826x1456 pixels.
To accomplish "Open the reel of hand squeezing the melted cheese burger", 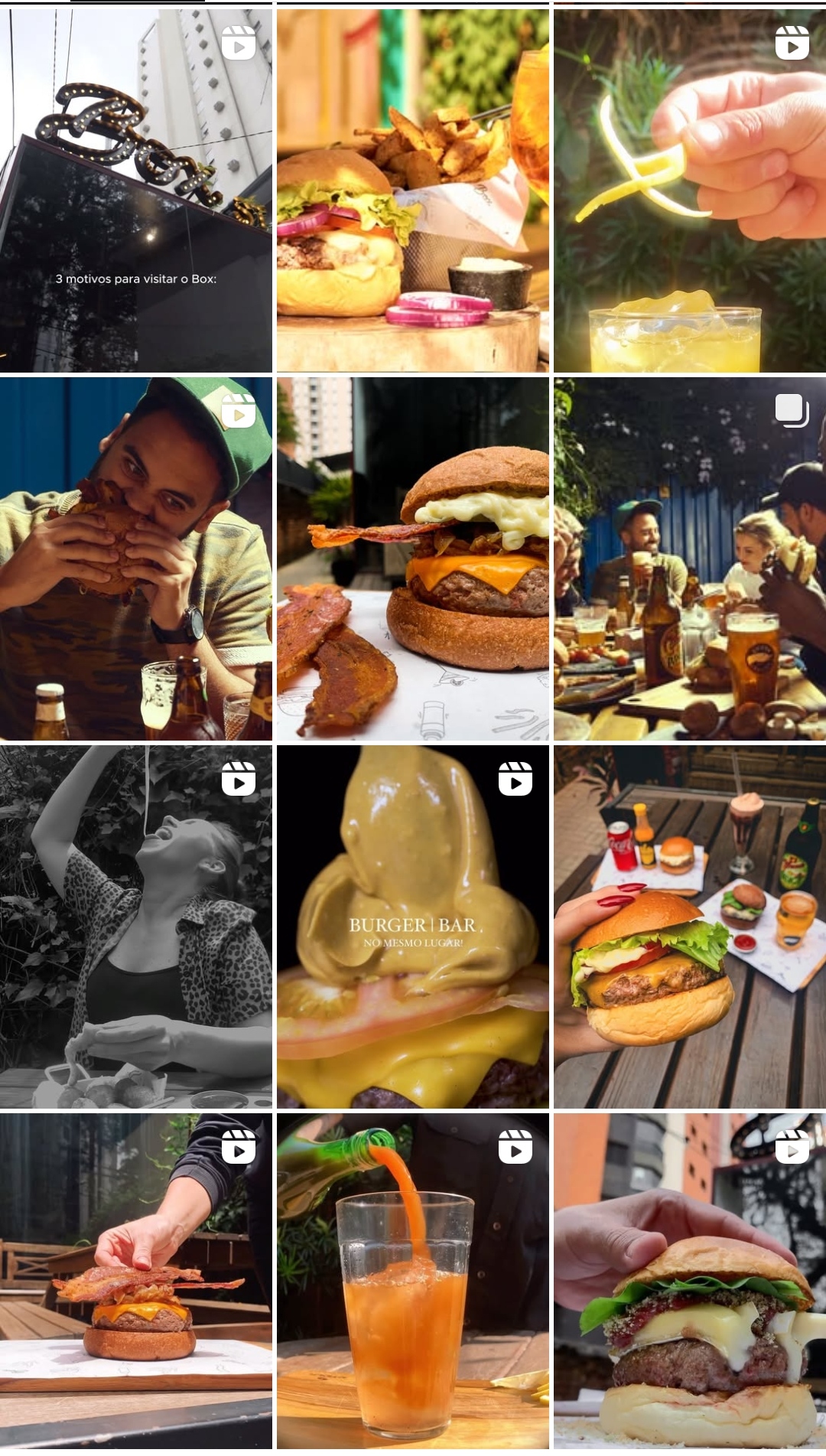I will [690, 1285].
